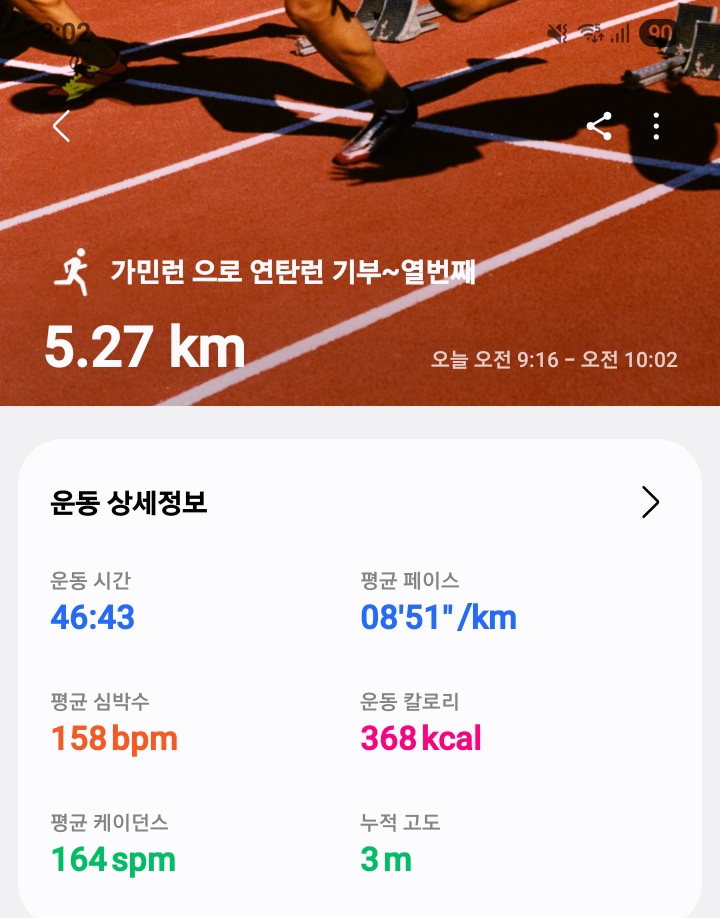Share this running workout
Screen dimensions: 720x918
point(599,127)
